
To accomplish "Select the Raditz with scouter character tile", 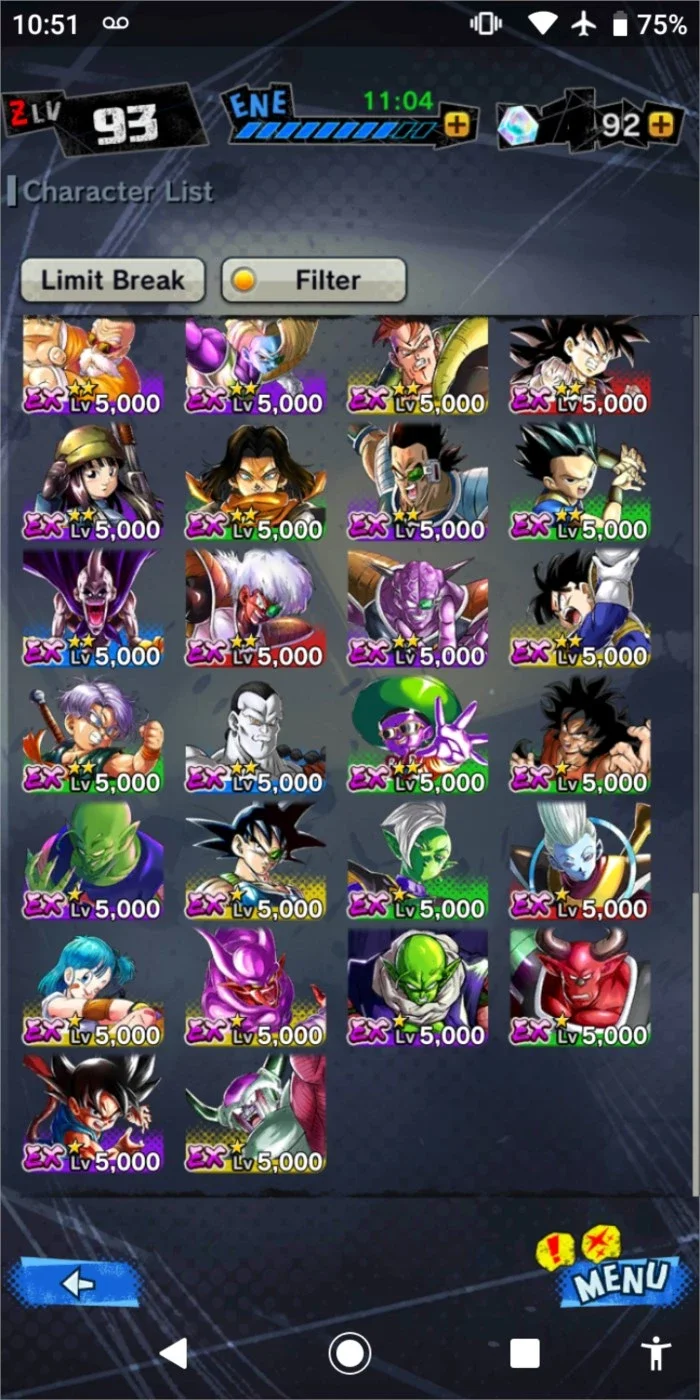I will pos(418,482).
